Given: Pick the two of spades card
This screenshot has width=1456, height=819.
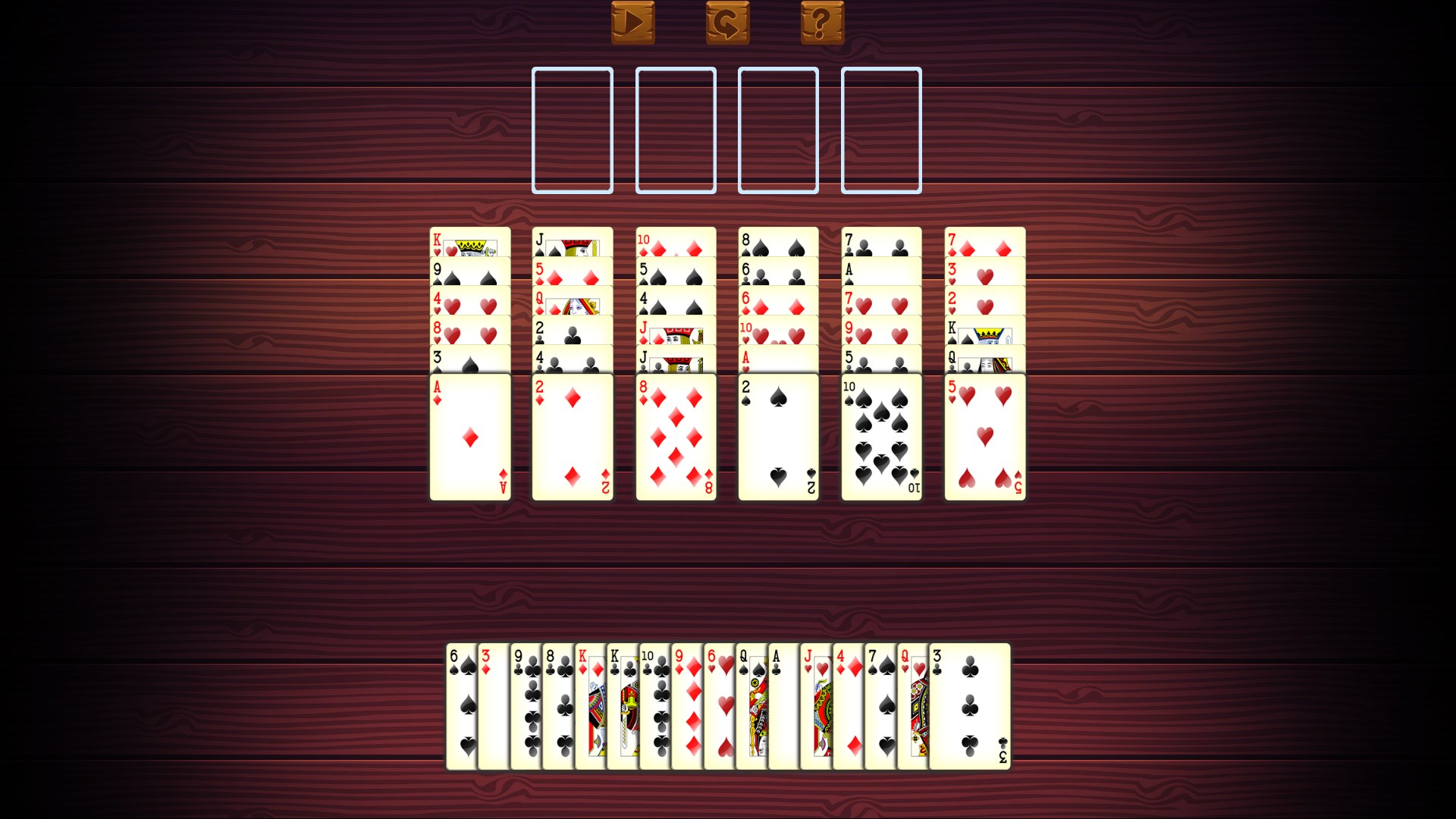Looking at the screenshot, I should [778, 438].
